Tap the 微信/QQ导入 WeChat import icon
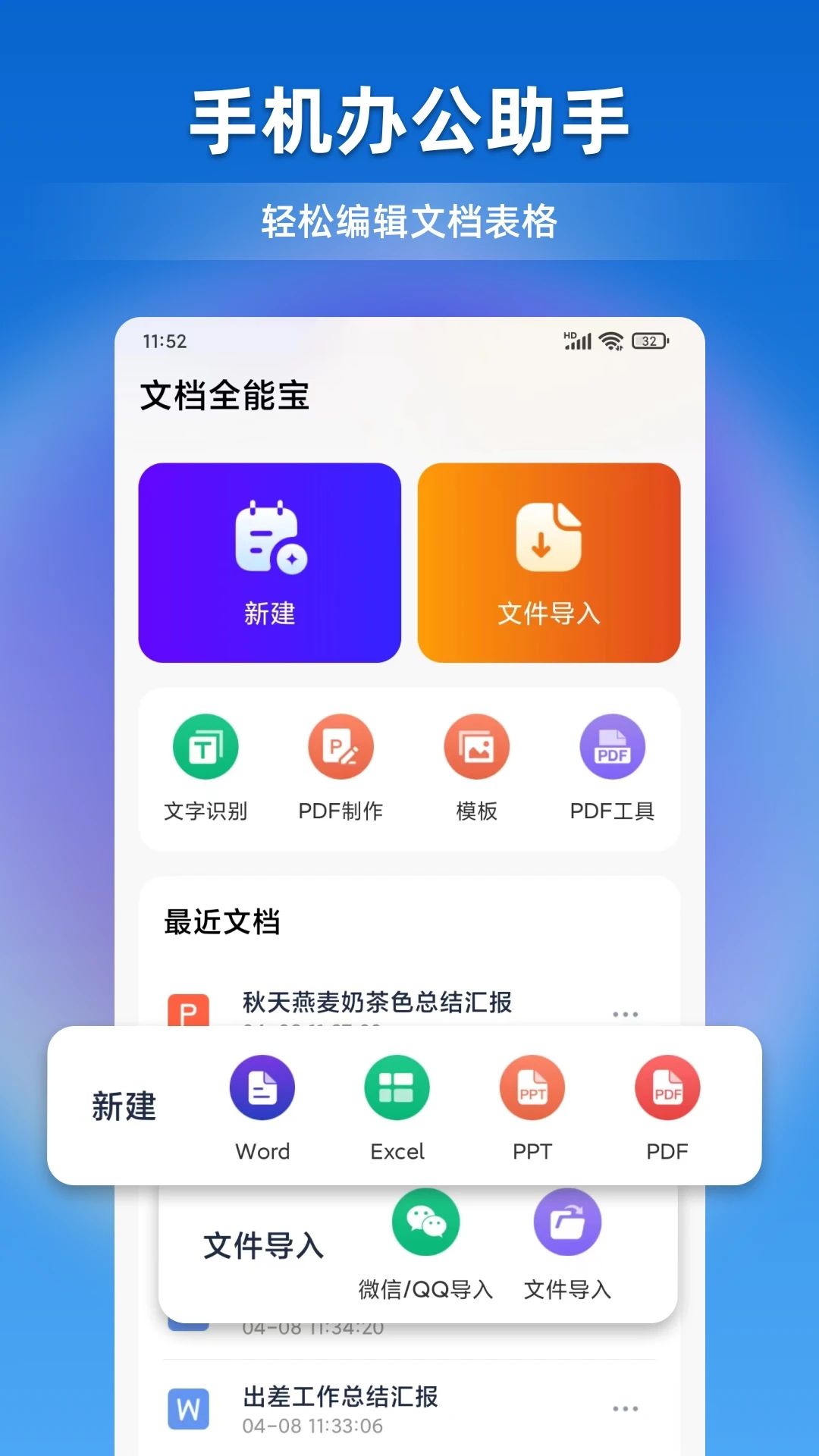The width and height of the screenshot is (819, 1456). (425, 1220)
